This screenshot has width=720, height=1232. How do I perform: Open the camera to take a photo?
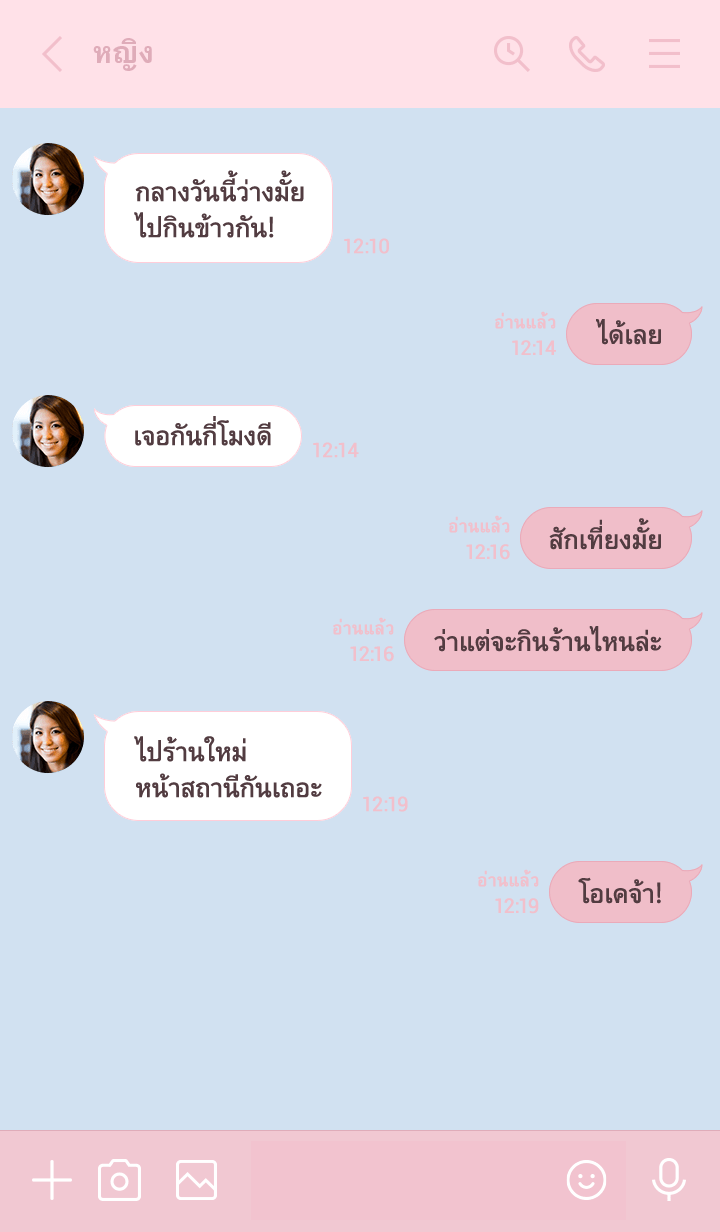click(x=120, y=1181)
